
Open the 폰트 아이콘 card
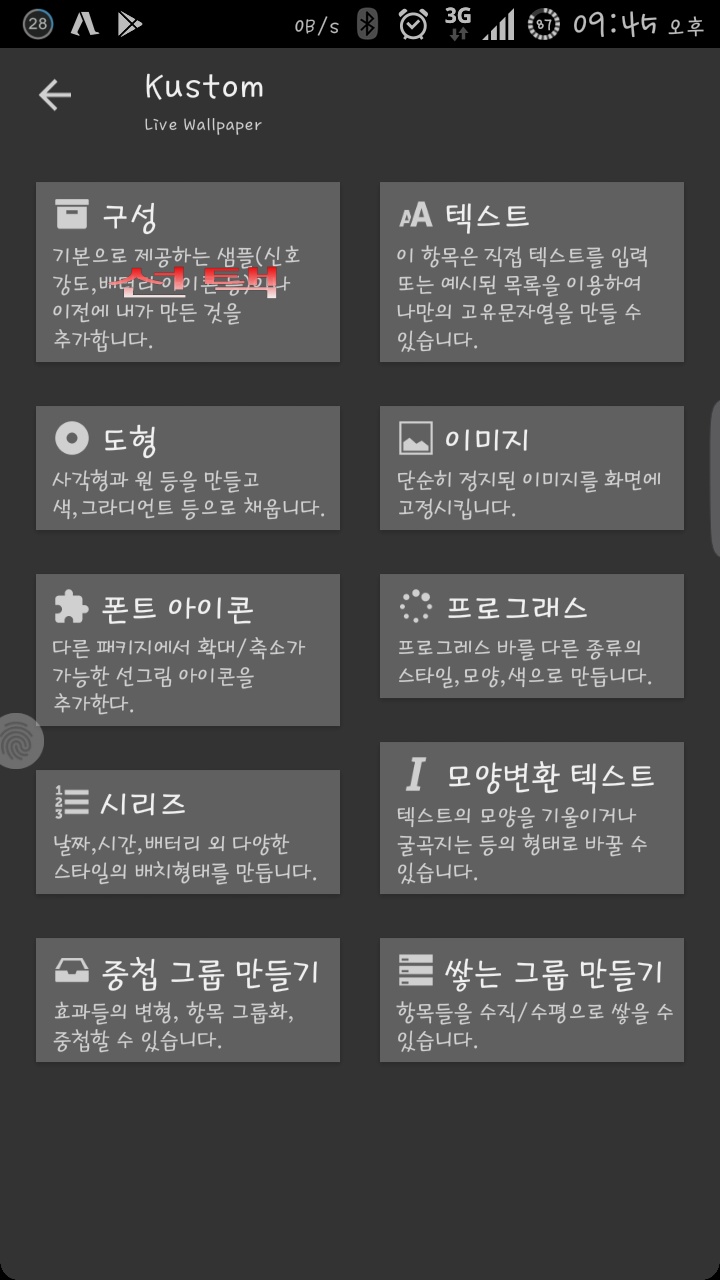coord(188,649)
